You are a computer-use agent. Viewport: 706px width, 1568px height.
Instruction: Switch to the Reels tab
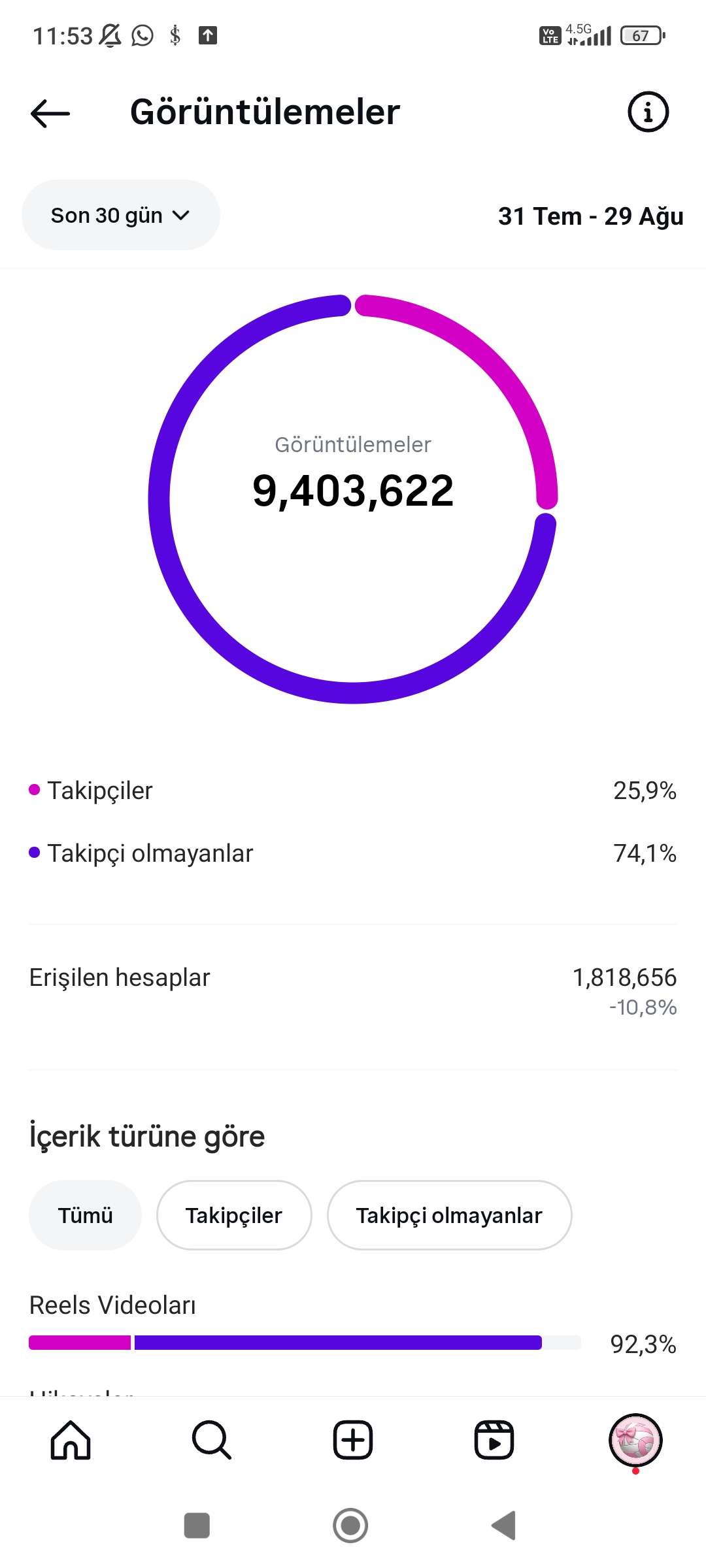click(x=494, y=1440)
